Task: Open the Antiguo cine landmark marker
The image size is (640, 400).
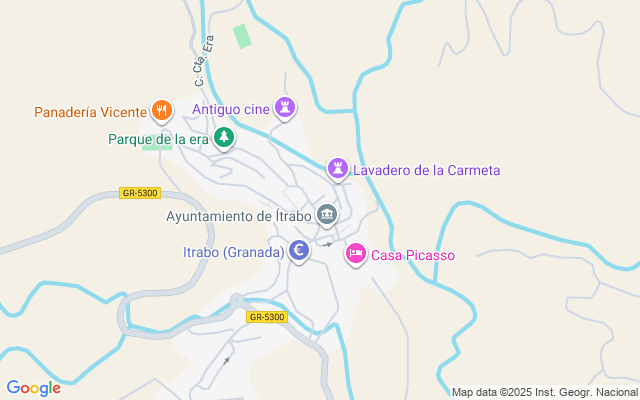Action: tap(287, 106)
